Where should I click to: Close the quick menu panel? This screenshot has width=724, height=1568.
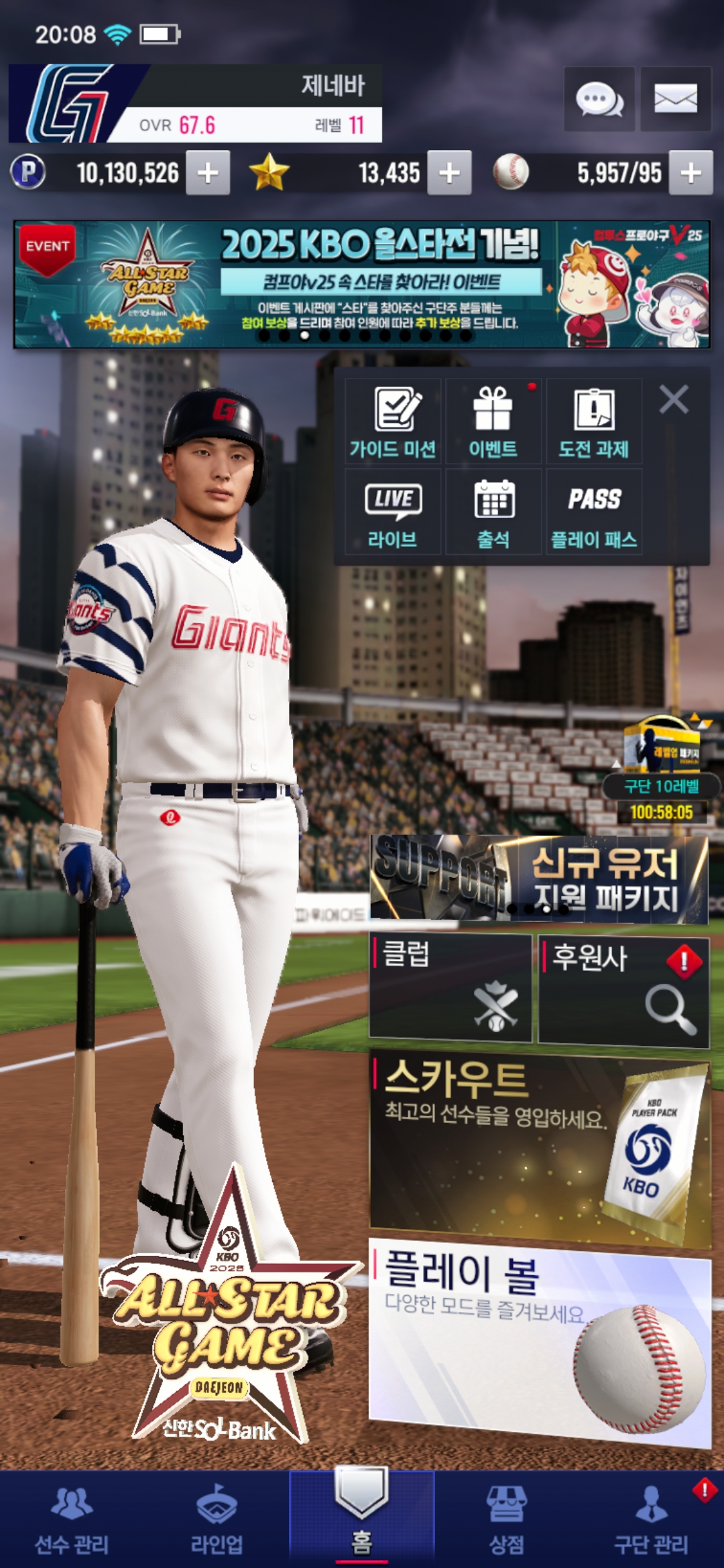point(674,399)
